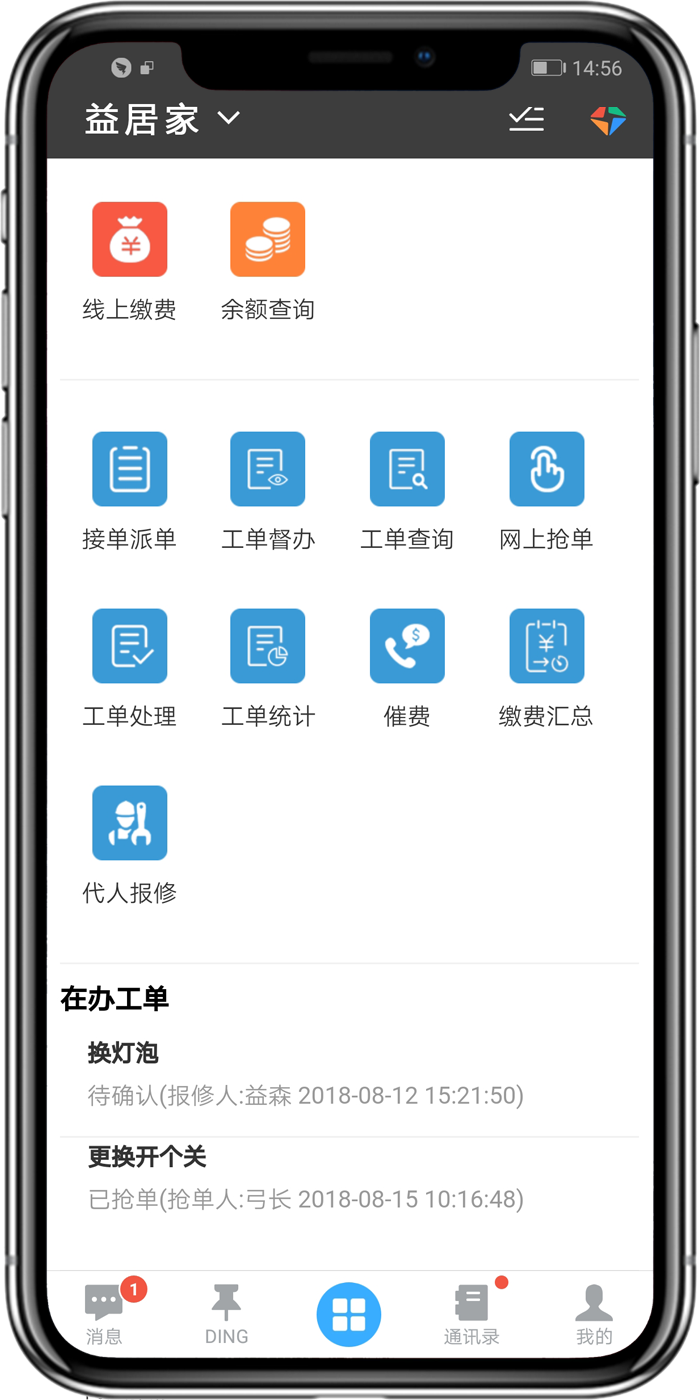The width and height of the screenshot is (700, 1400).
Task: Switch to the 我的 profile tab
Action: pyautogui.click(x=594, y=1313)
